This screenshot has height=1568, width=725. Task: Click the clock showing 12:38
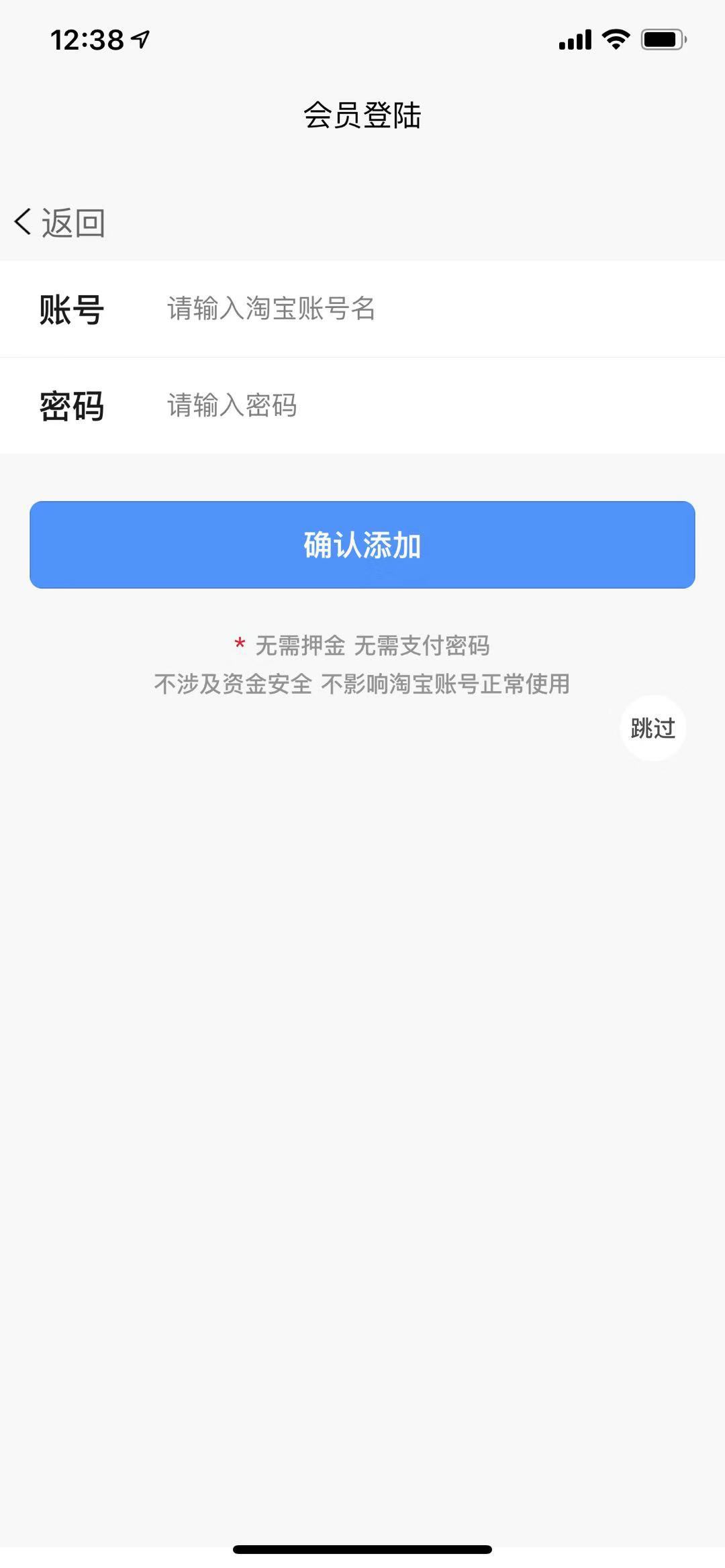88,38
